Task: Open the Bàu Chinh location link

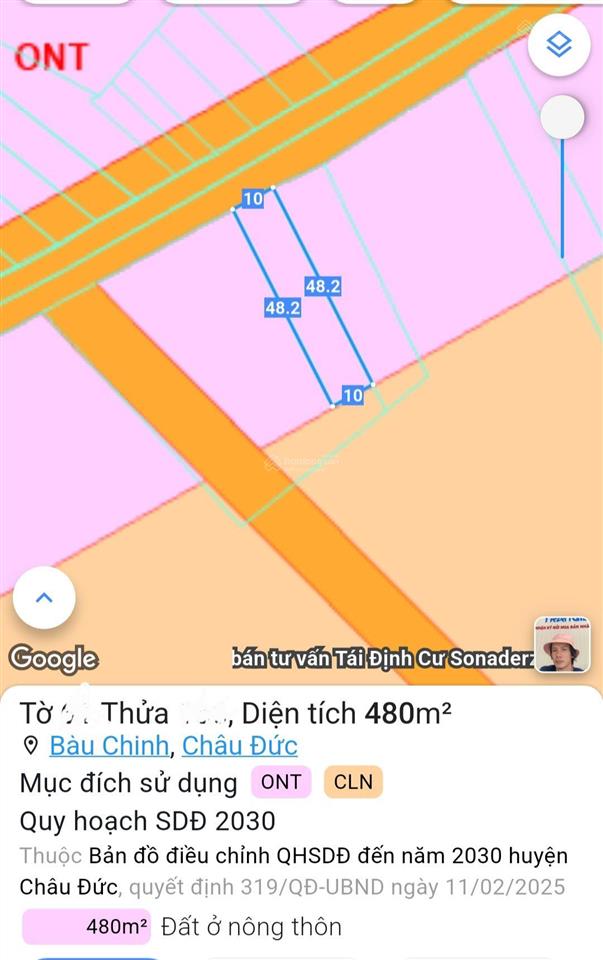Action: (x=111, y=746)
